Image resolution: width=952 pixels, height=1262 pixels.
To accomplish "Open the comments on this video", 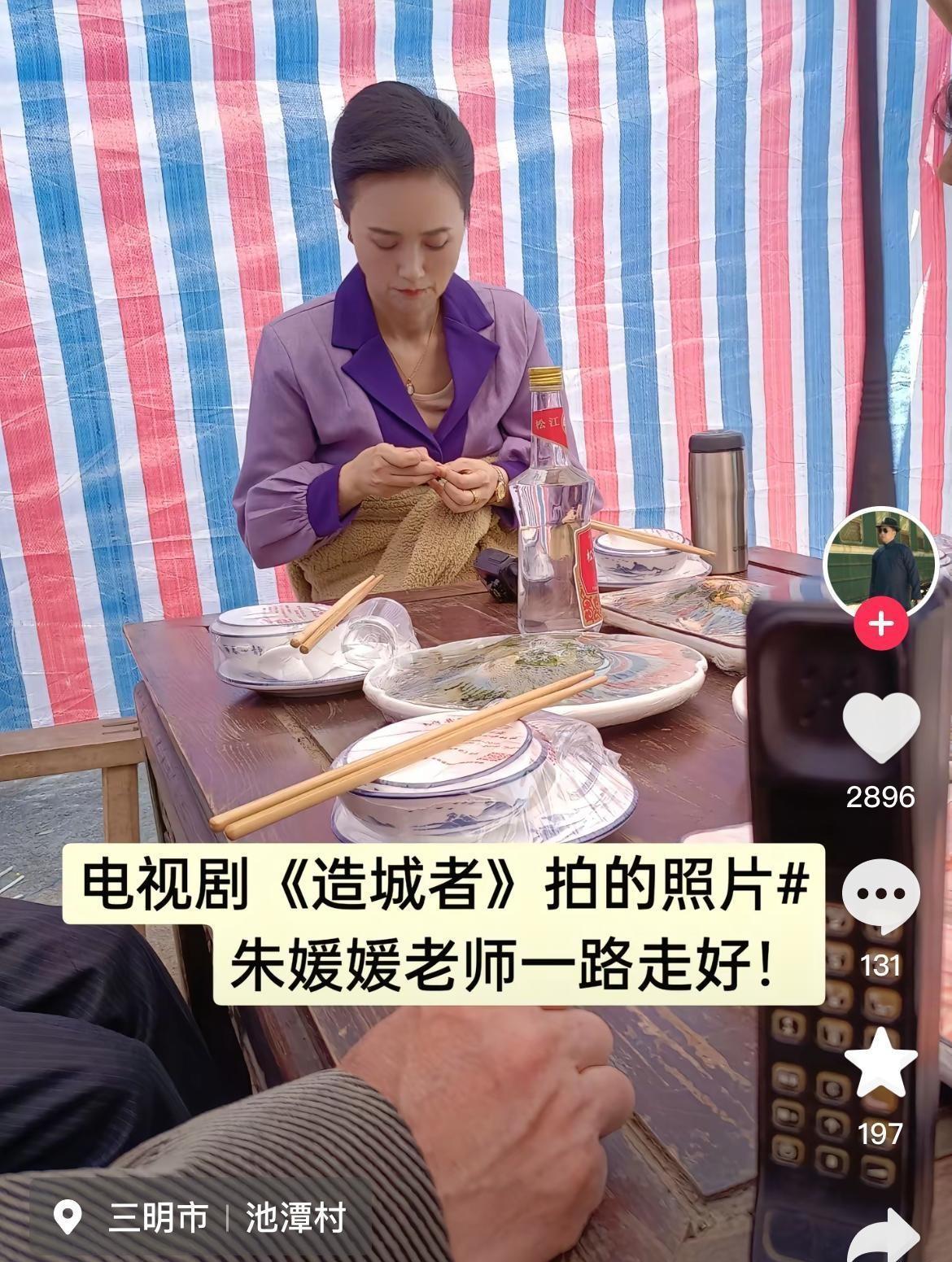I will tap(881, 895).
